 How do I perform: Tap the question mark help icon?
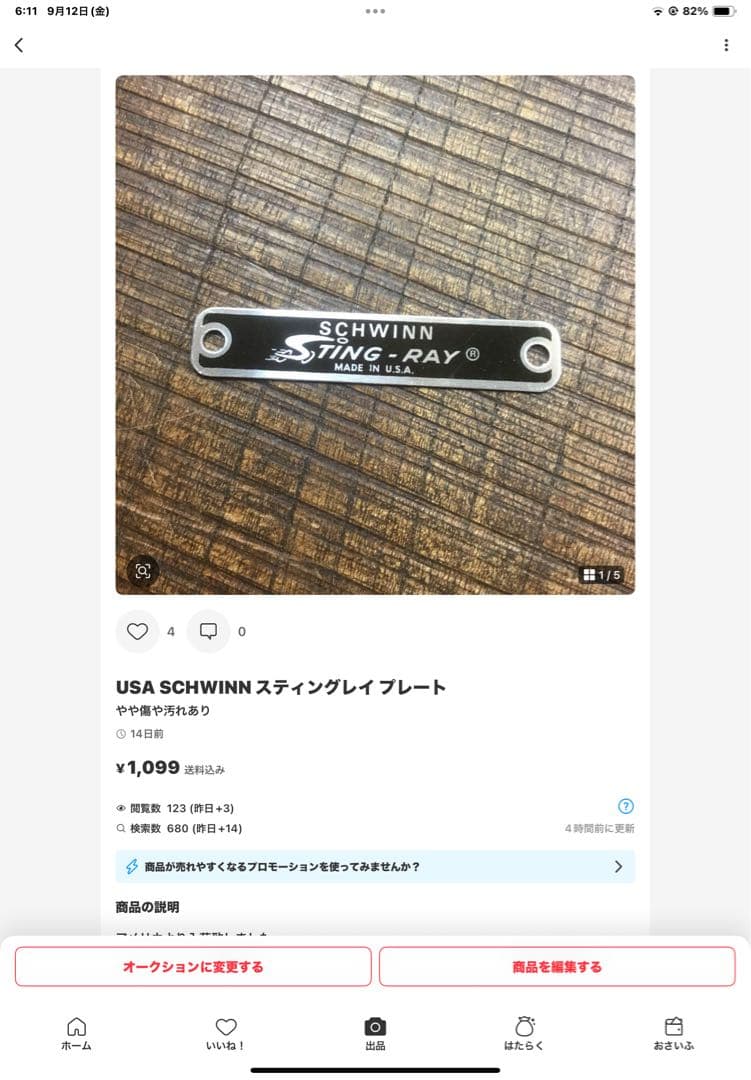(626, 806)
